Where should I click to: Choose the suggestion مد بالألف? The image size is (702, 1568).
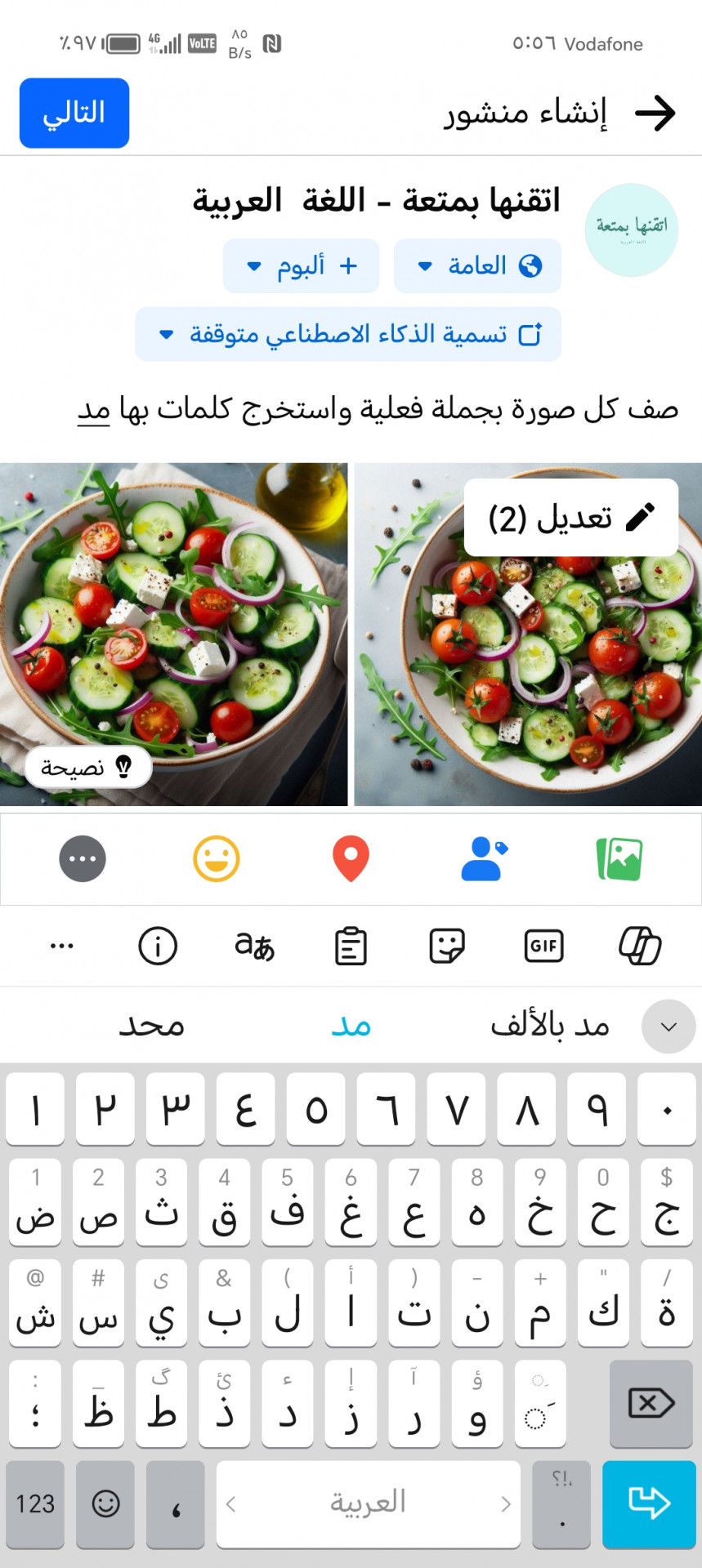click(549, 1026)
